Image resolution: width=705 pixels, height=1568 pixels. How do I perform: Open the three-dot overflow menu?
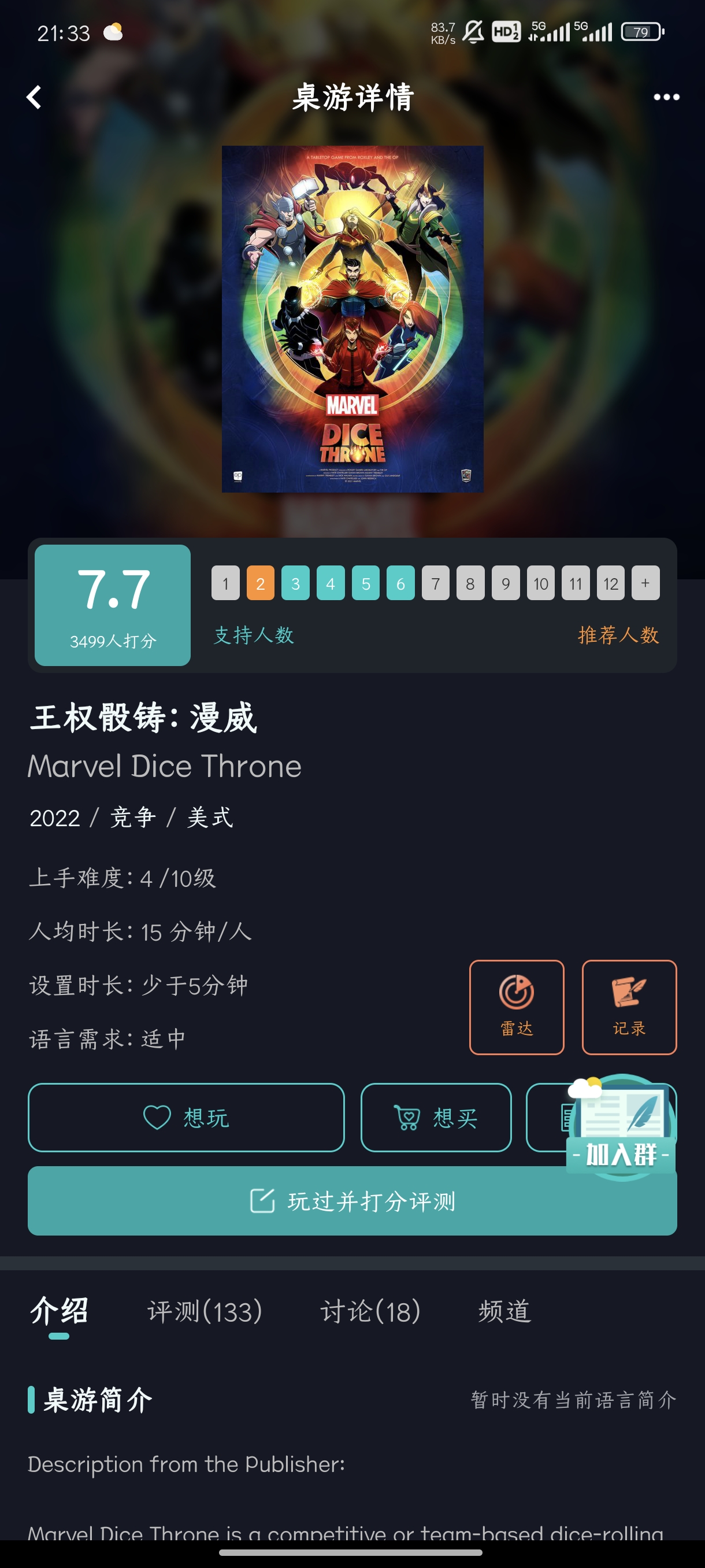pos(666,97)
